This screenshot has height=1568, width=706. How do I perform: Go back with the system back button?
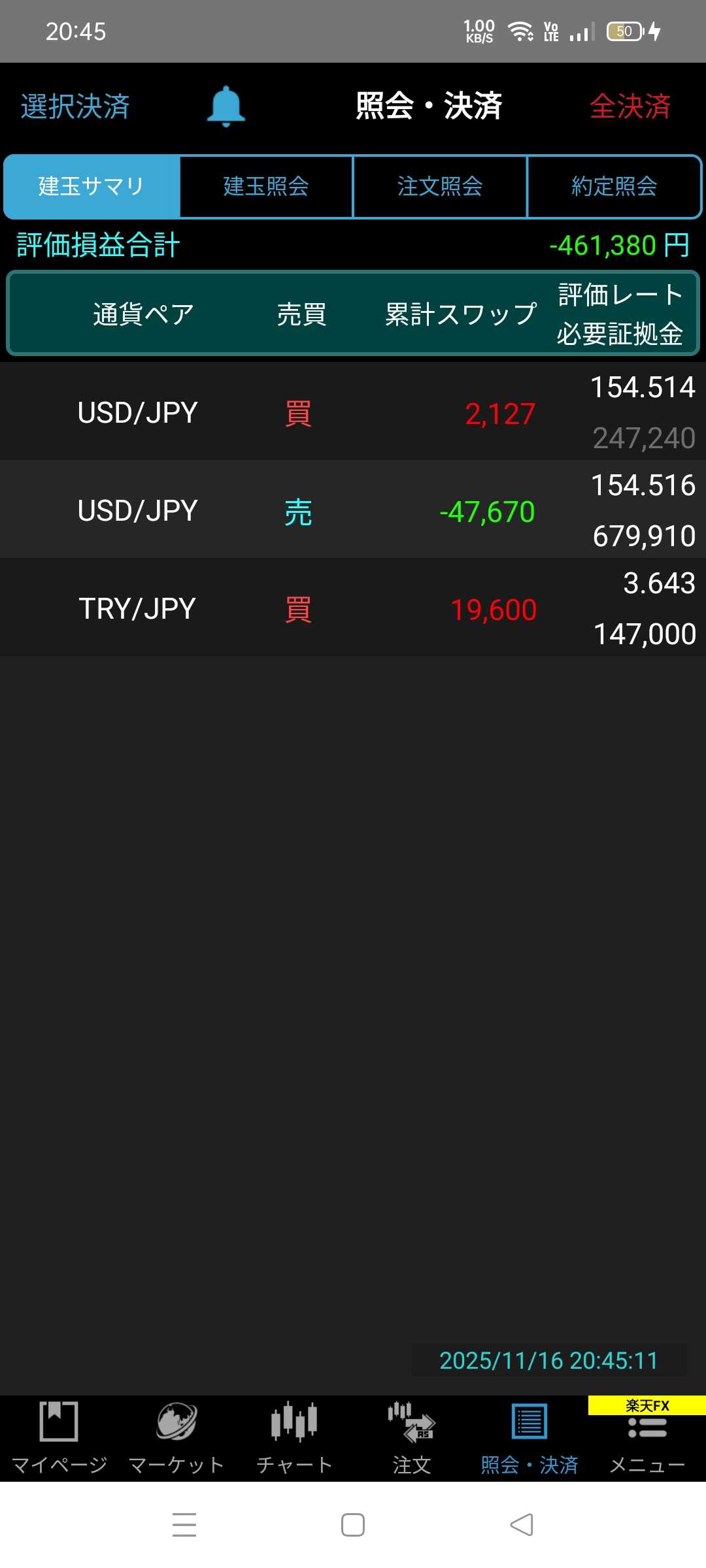[522, 1525]
